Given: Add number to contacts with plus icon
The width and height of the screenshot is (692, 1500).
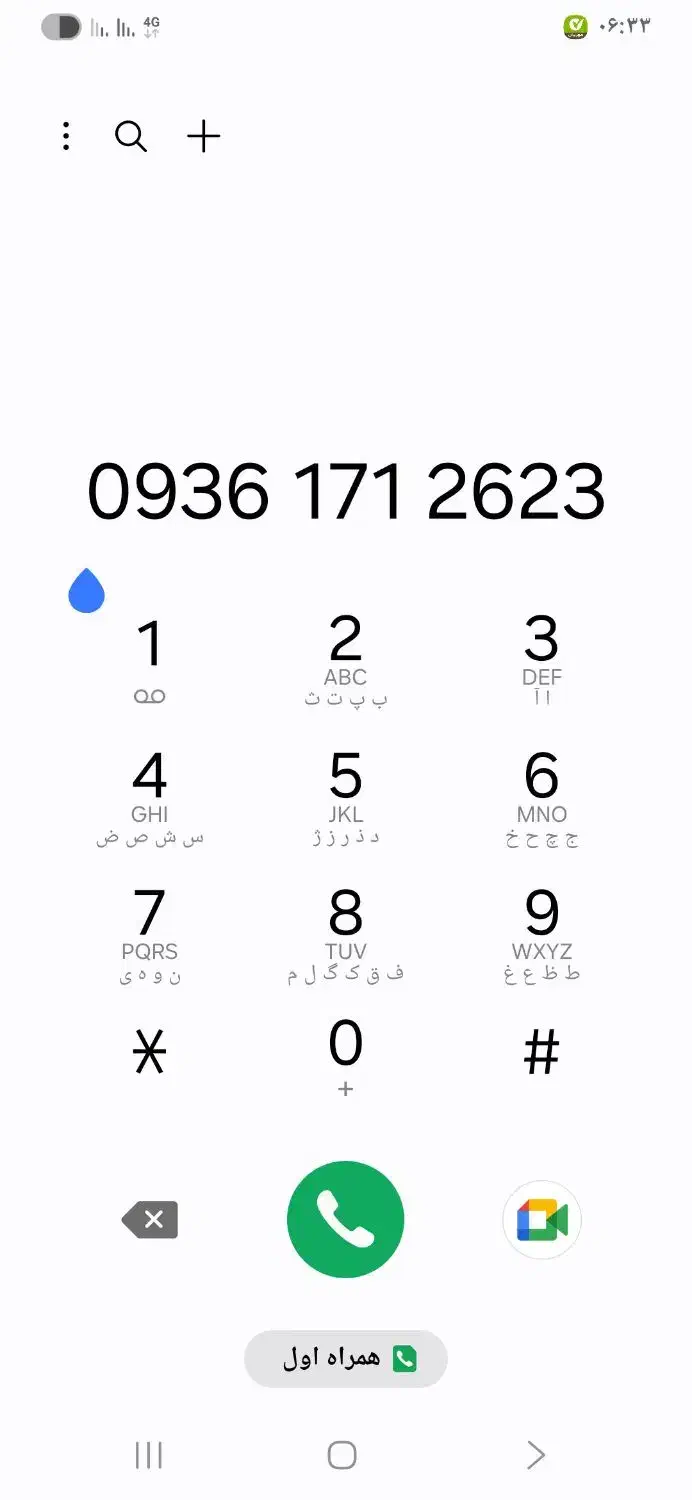Looking at the screenshot, I should [204, 136].
